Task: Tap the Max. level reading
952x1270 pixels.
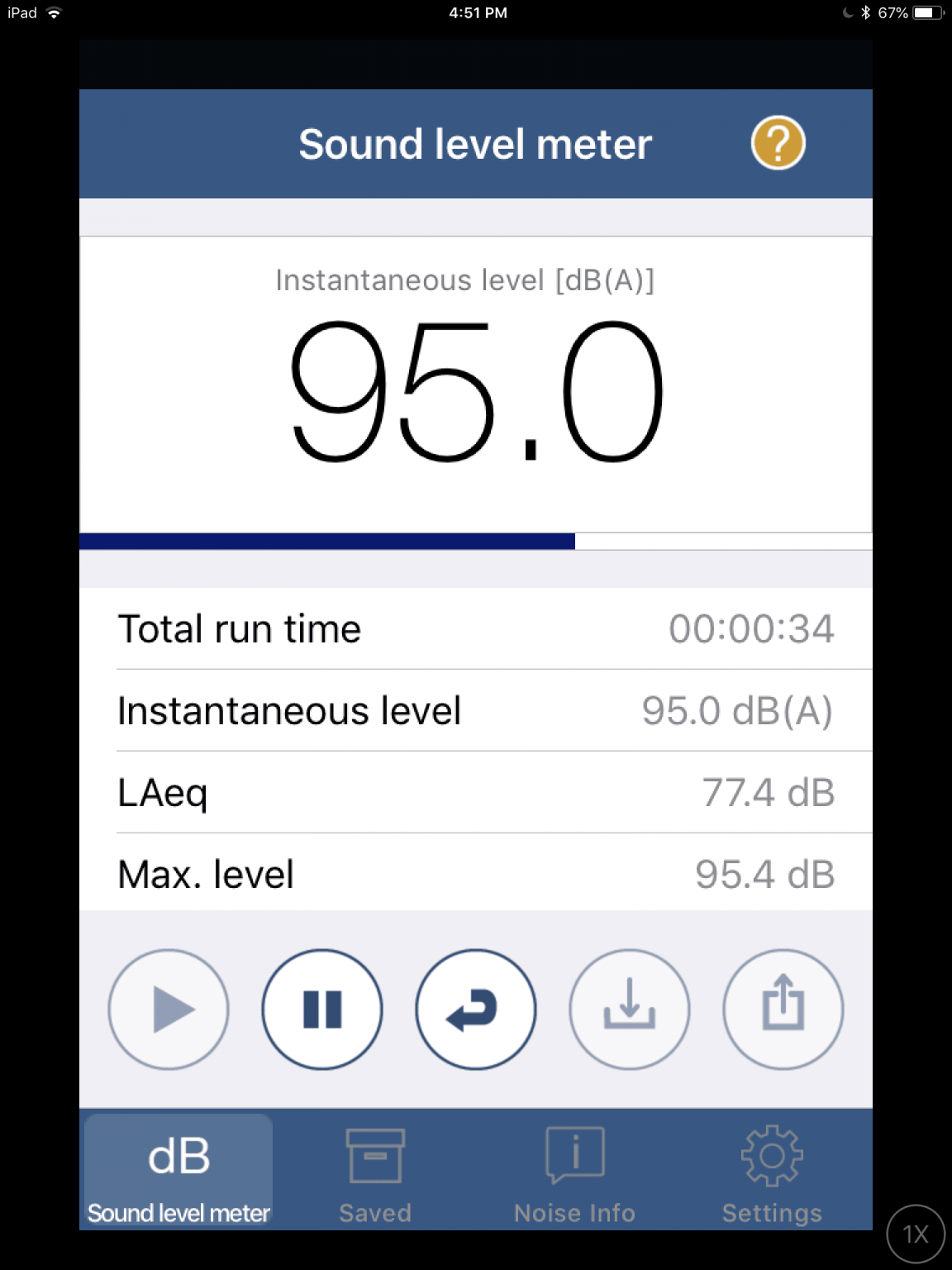Action: click(475, 872)
